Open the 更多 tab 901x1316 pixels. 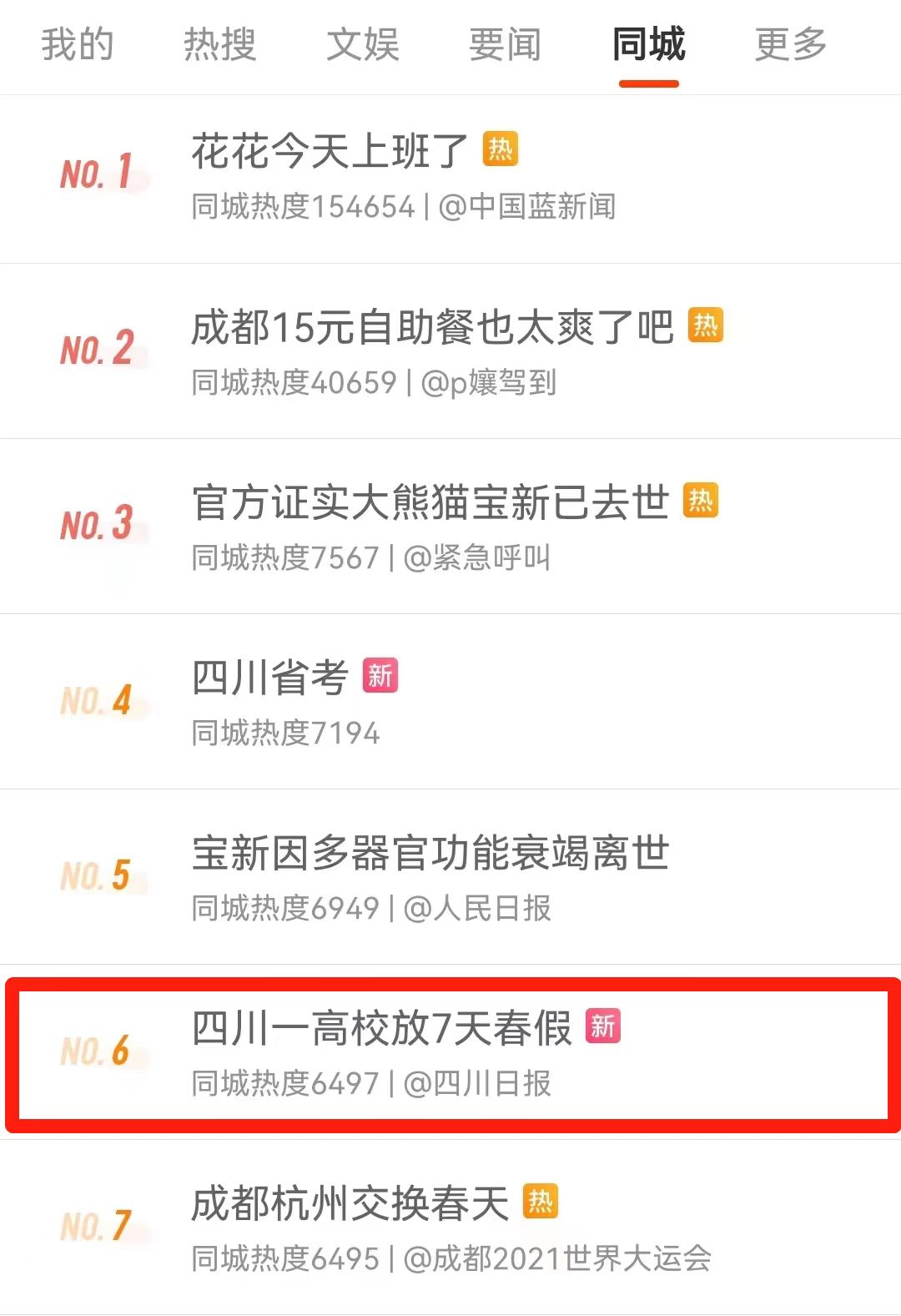(790, 44)
